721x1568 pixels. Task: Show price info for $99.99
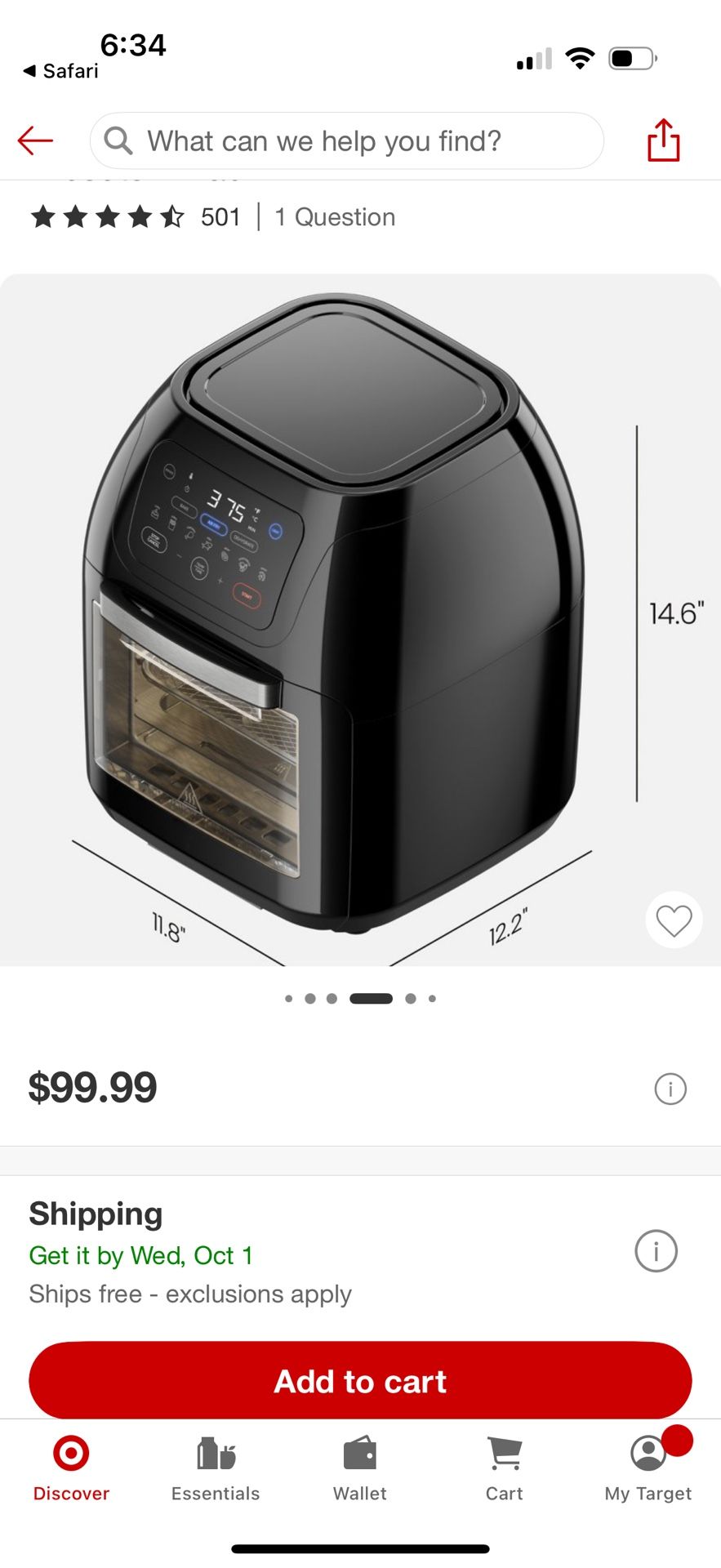coord(670,1089)
